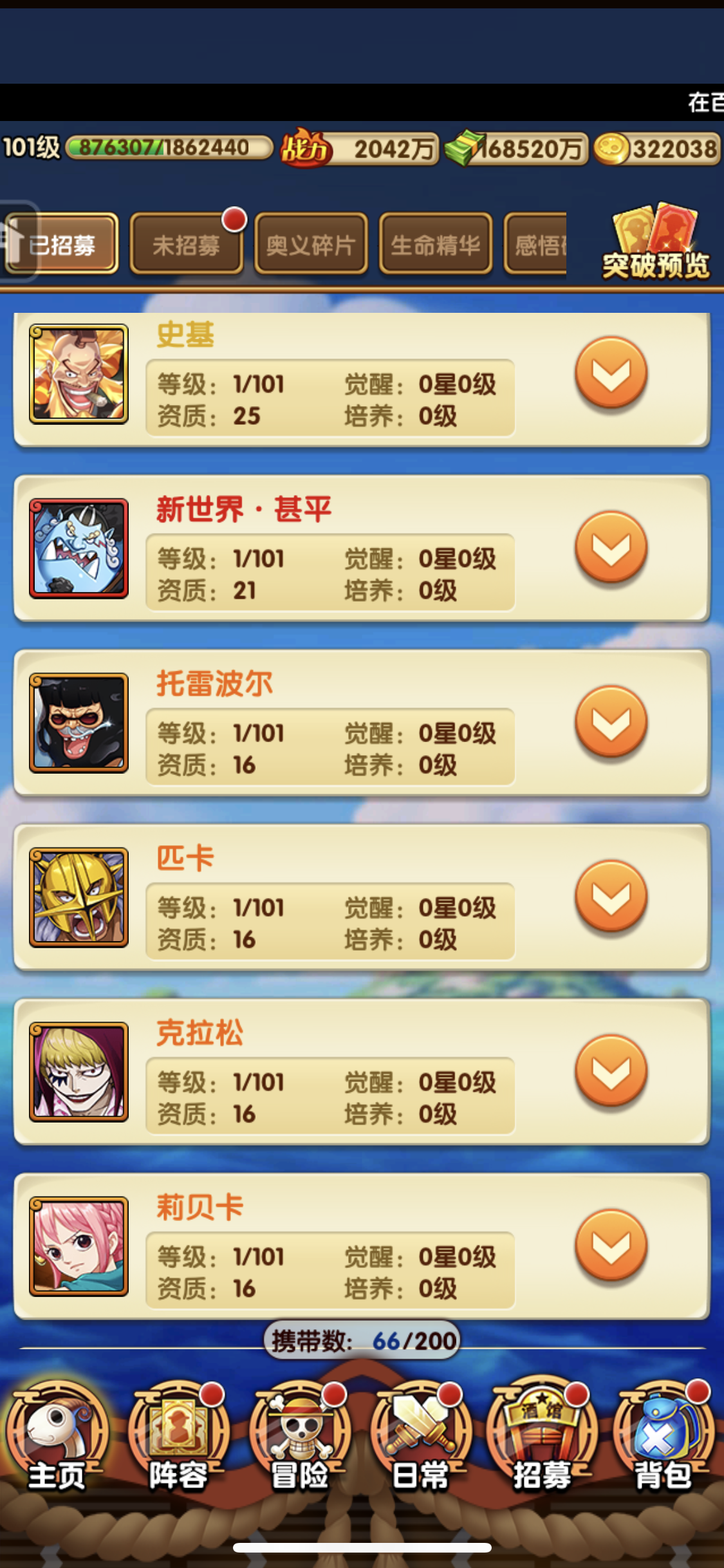Screen dimensions: 724x1568
Task: Expand the 匹卡 hero card
Action: tap(611, 895)
